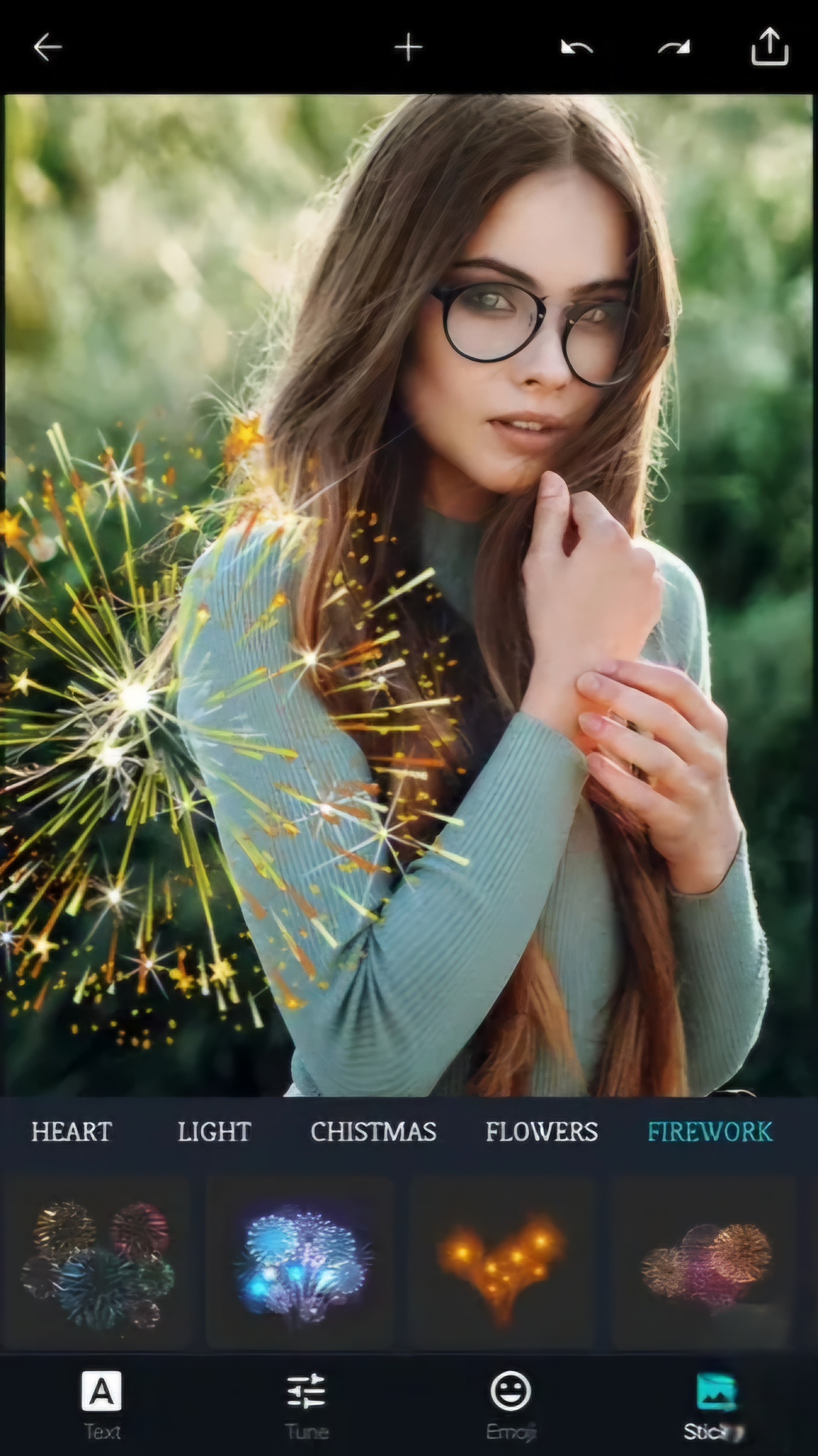This screenshot has width=818, height=1456.
Task: Tap the plus icon to add
Action: tap(408, 47)
